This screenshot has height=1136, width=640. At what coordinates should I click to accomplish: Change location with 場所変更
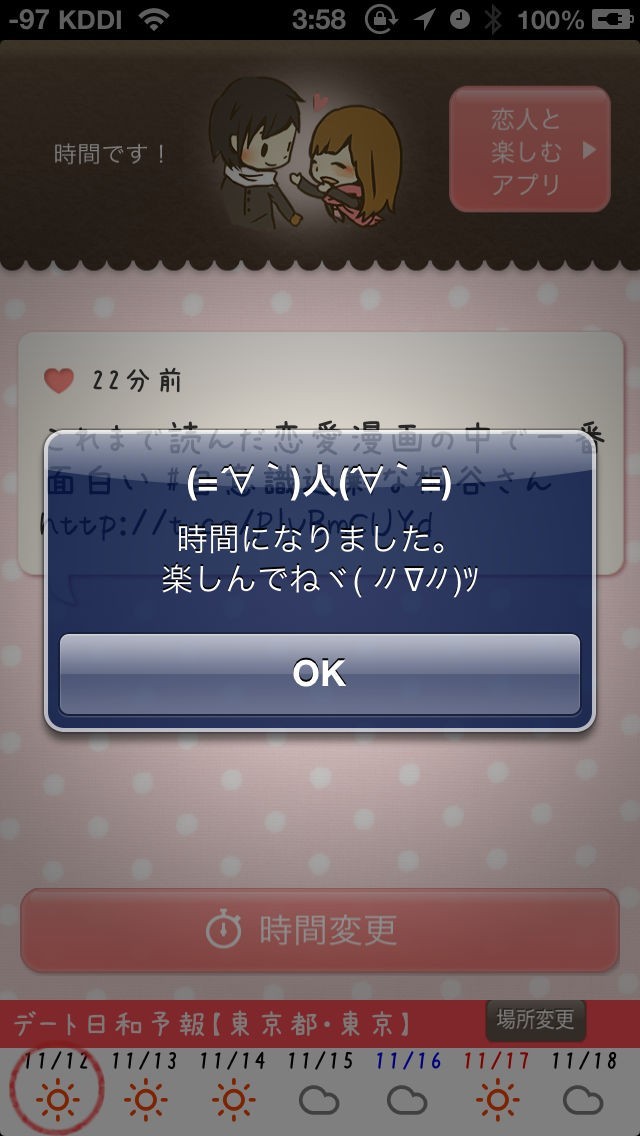536,1020
